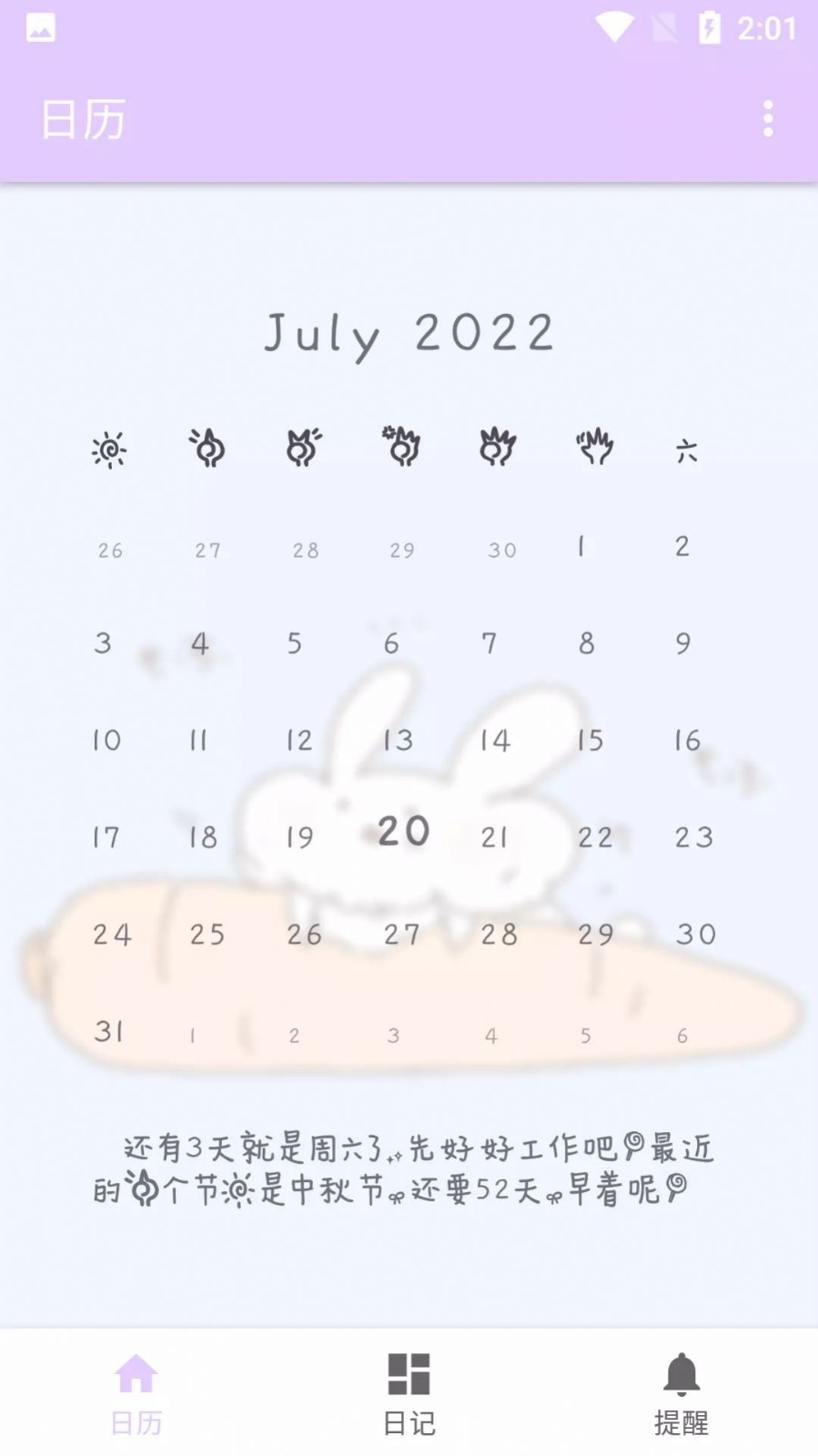Image resolution: width=818 pixels, height=1456 pixels.
Task: Tap date 15 in the calendar
Action: (591, 739)
